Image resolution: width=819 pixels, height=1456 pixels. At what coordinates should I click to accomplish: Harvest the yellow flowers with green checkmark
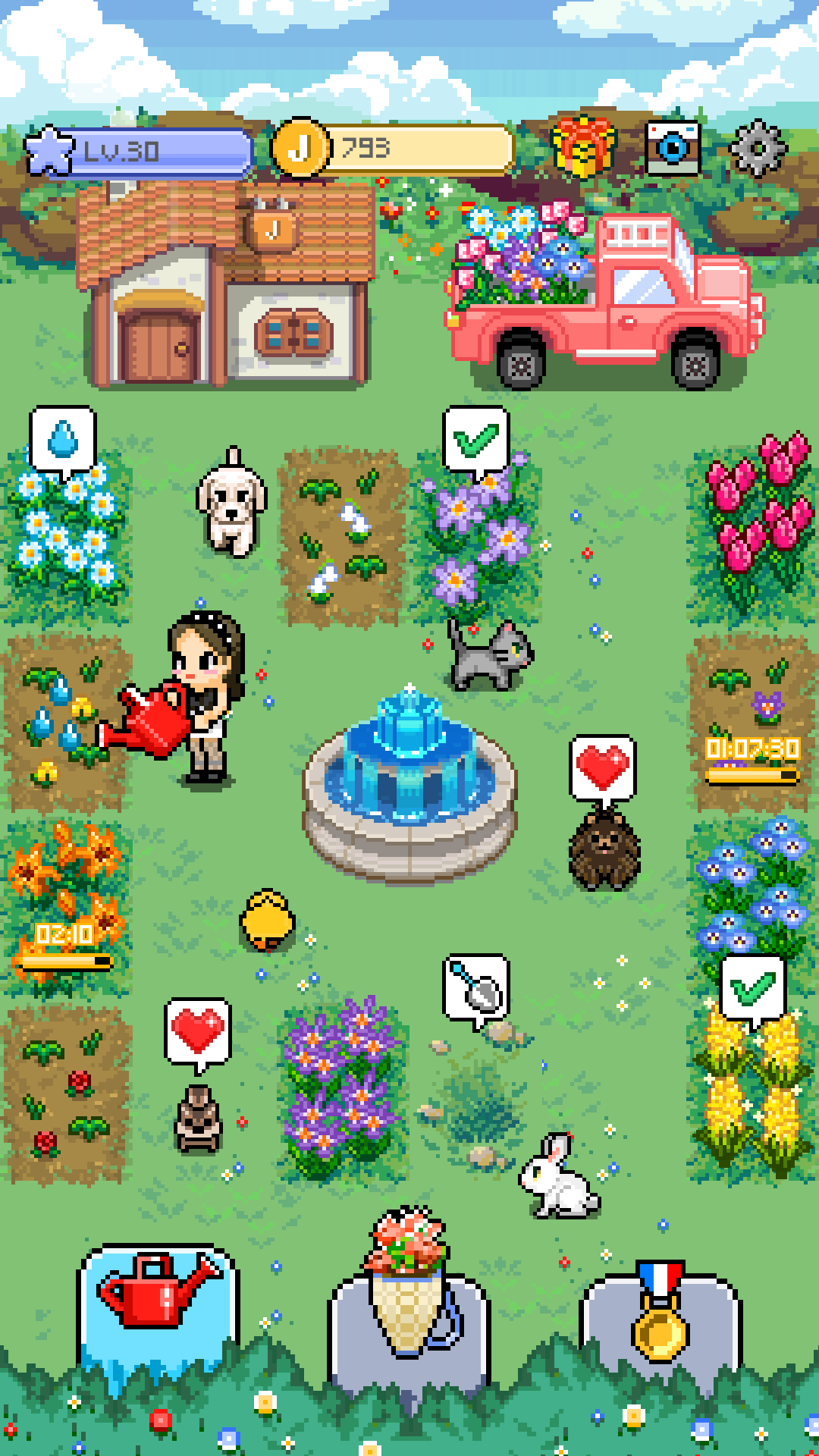pos(752,987)
